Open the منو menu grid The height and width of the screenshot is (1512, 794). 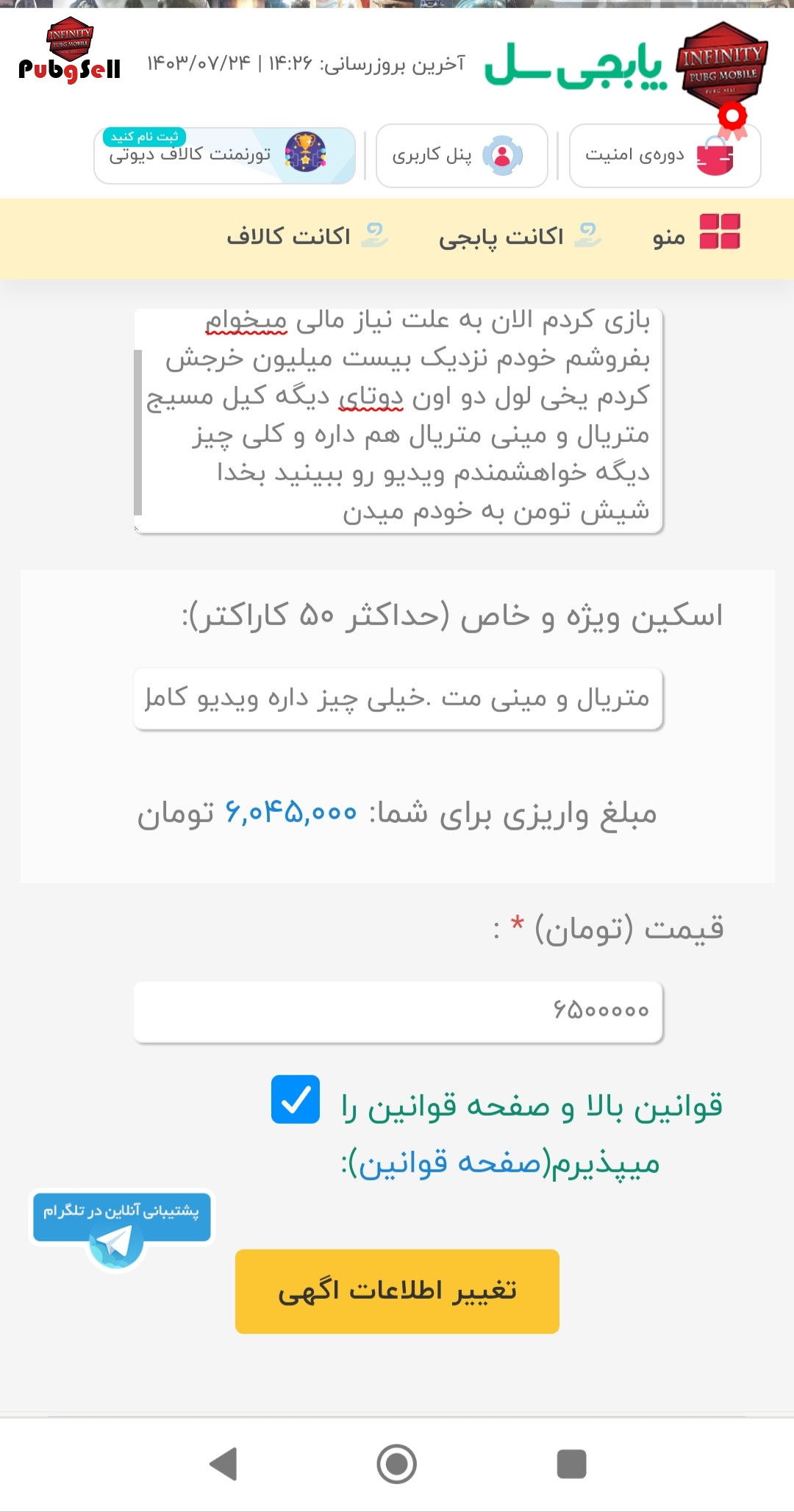[x=695, y=235]
